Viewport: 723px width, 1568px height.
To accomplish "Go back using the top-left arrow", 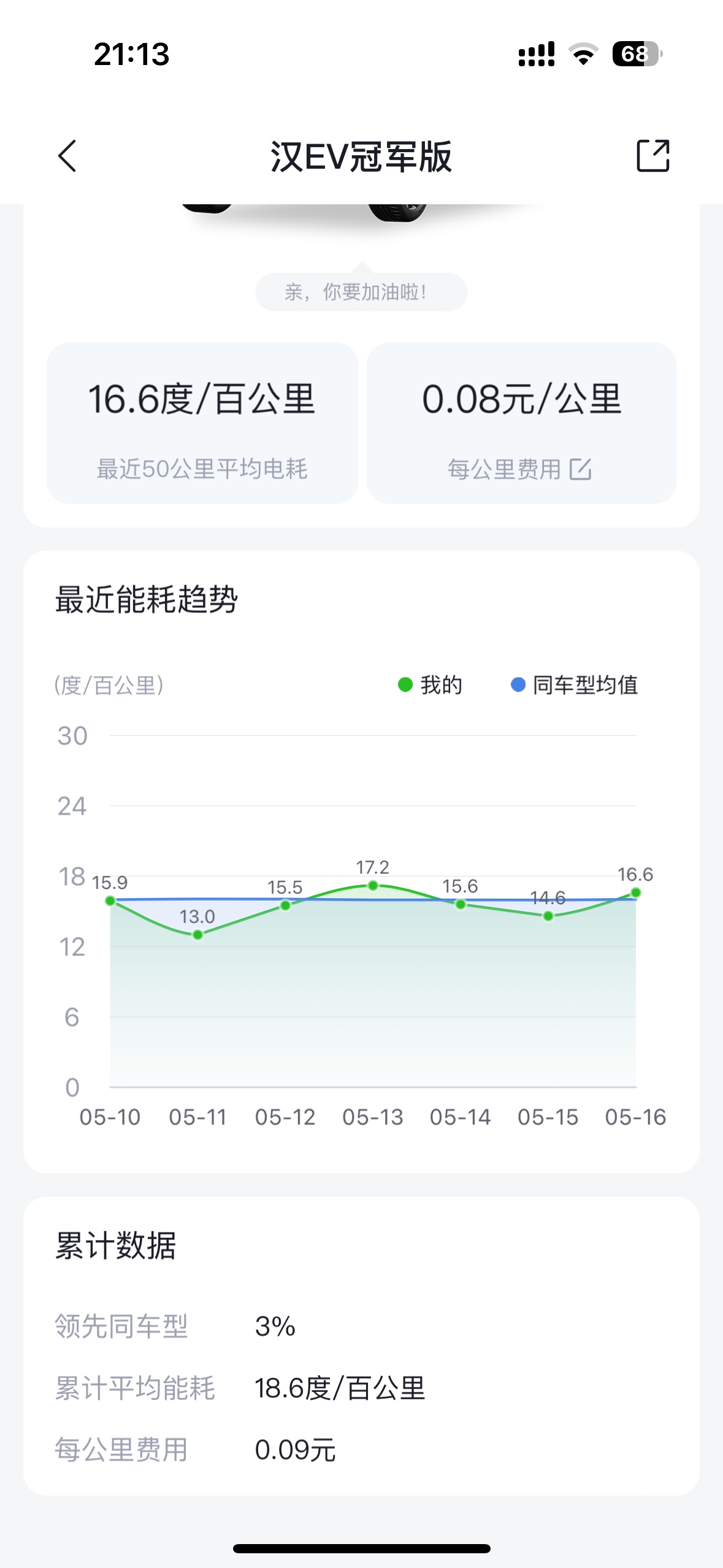I will click(x=67, y=156).
